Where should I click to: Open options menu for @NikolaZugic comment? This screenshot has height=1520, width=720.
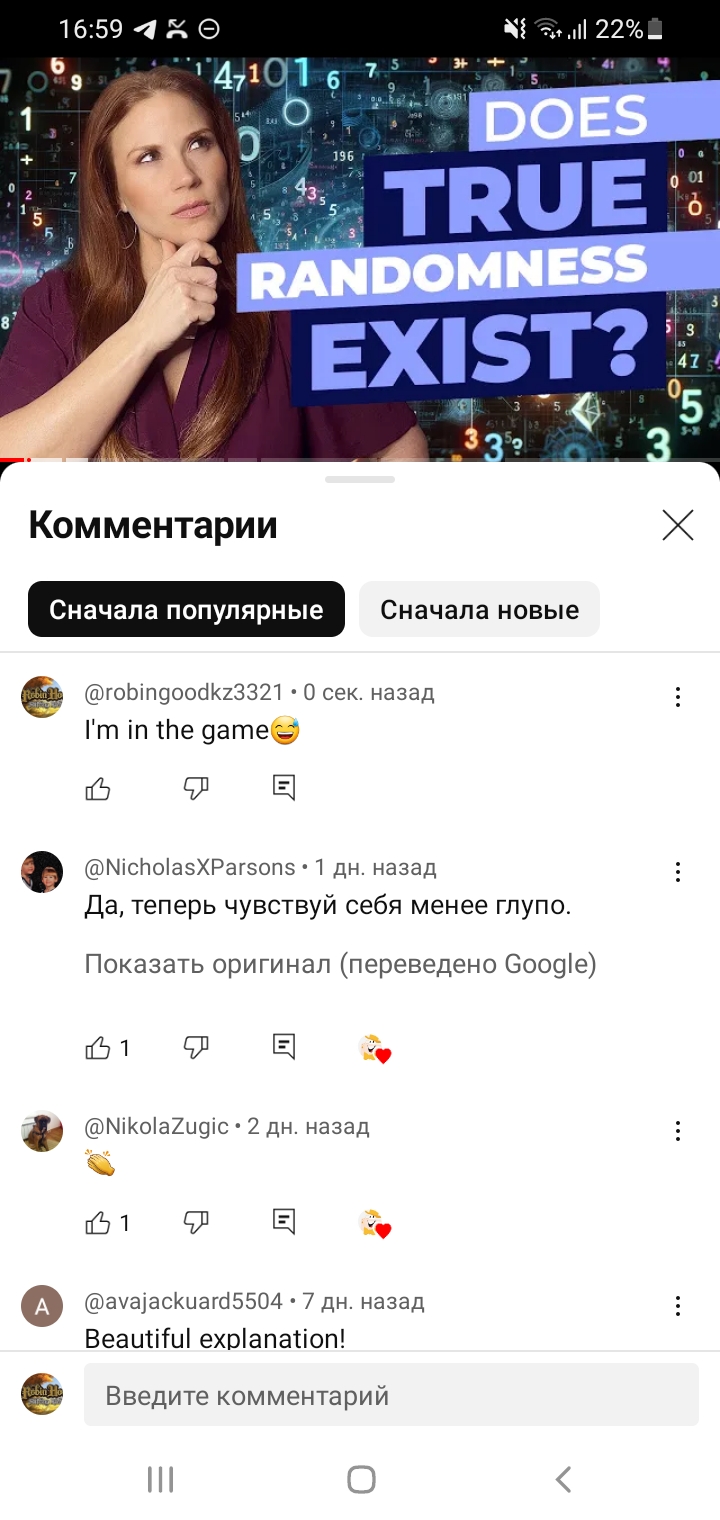click(677, 1131)
